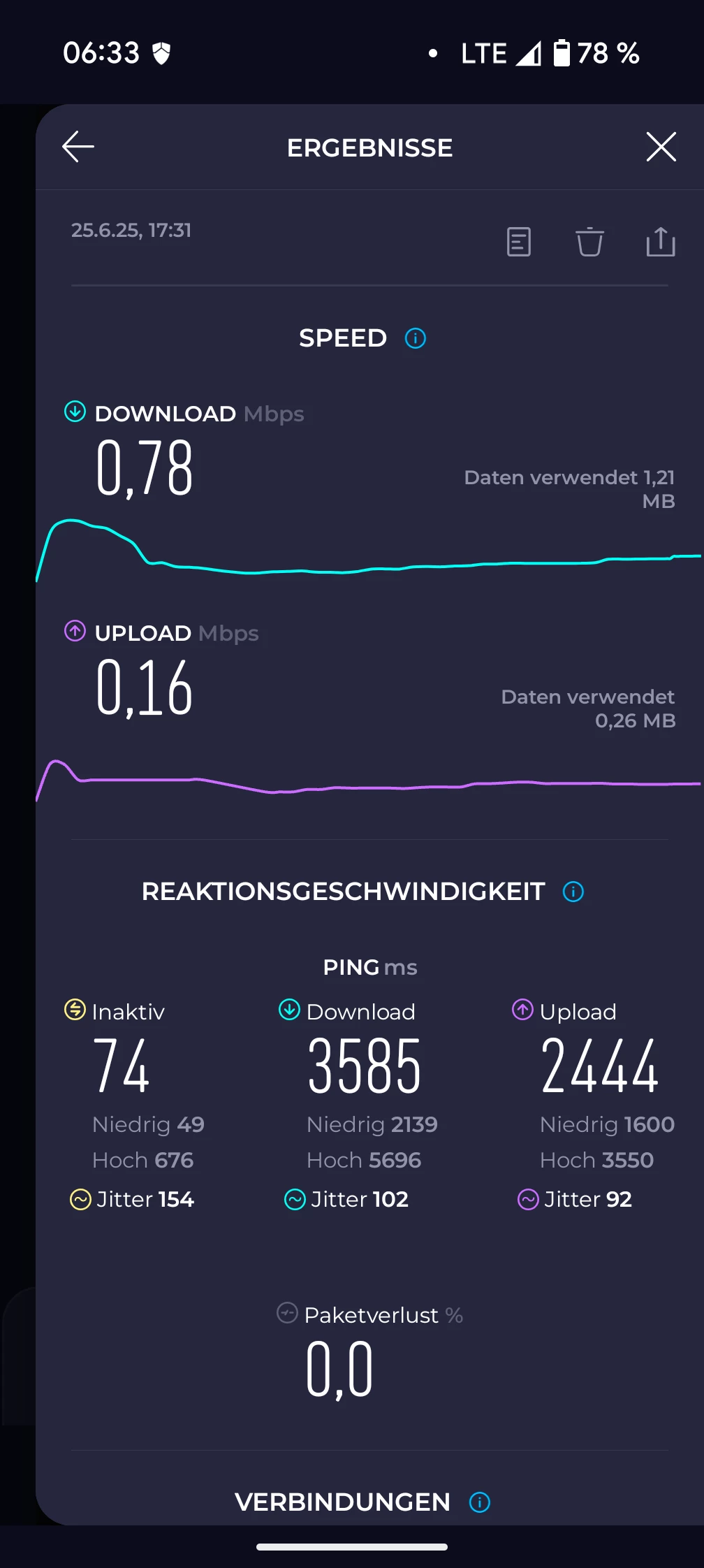Show info about Verbindungen
The image size is (704, 1568).
tap(480, 1502)
